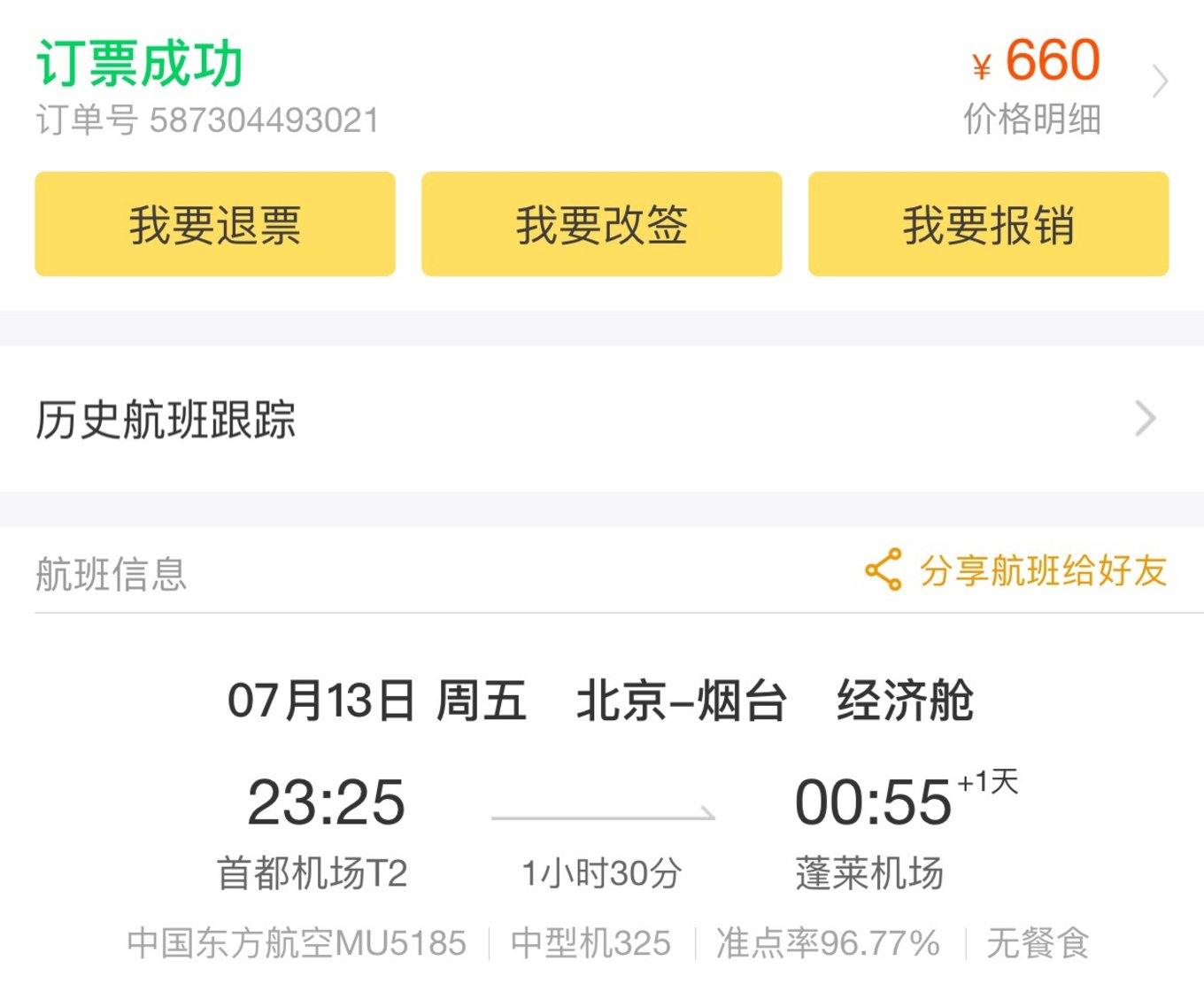
Task: Tap 我要退票 to refund the ticket
Action: click(215, 224)
